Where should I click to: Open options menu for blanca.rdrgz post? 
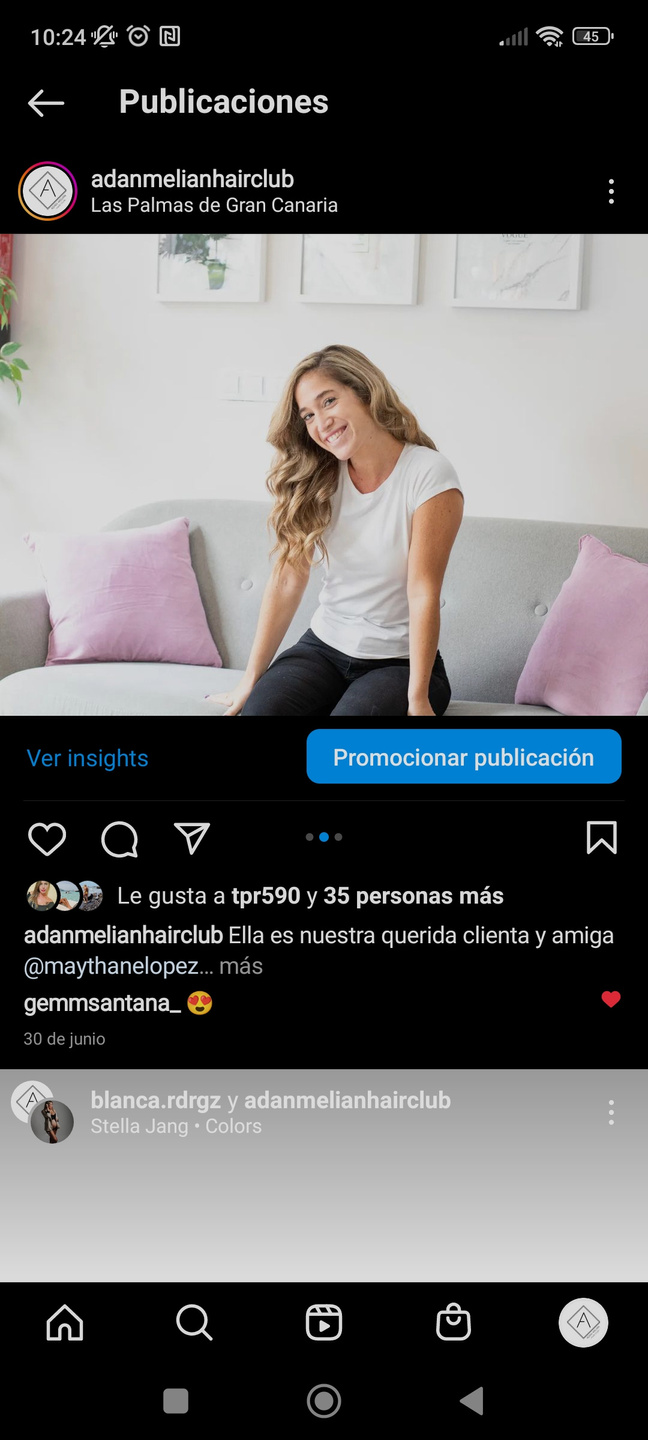[x=611, y=1113]
